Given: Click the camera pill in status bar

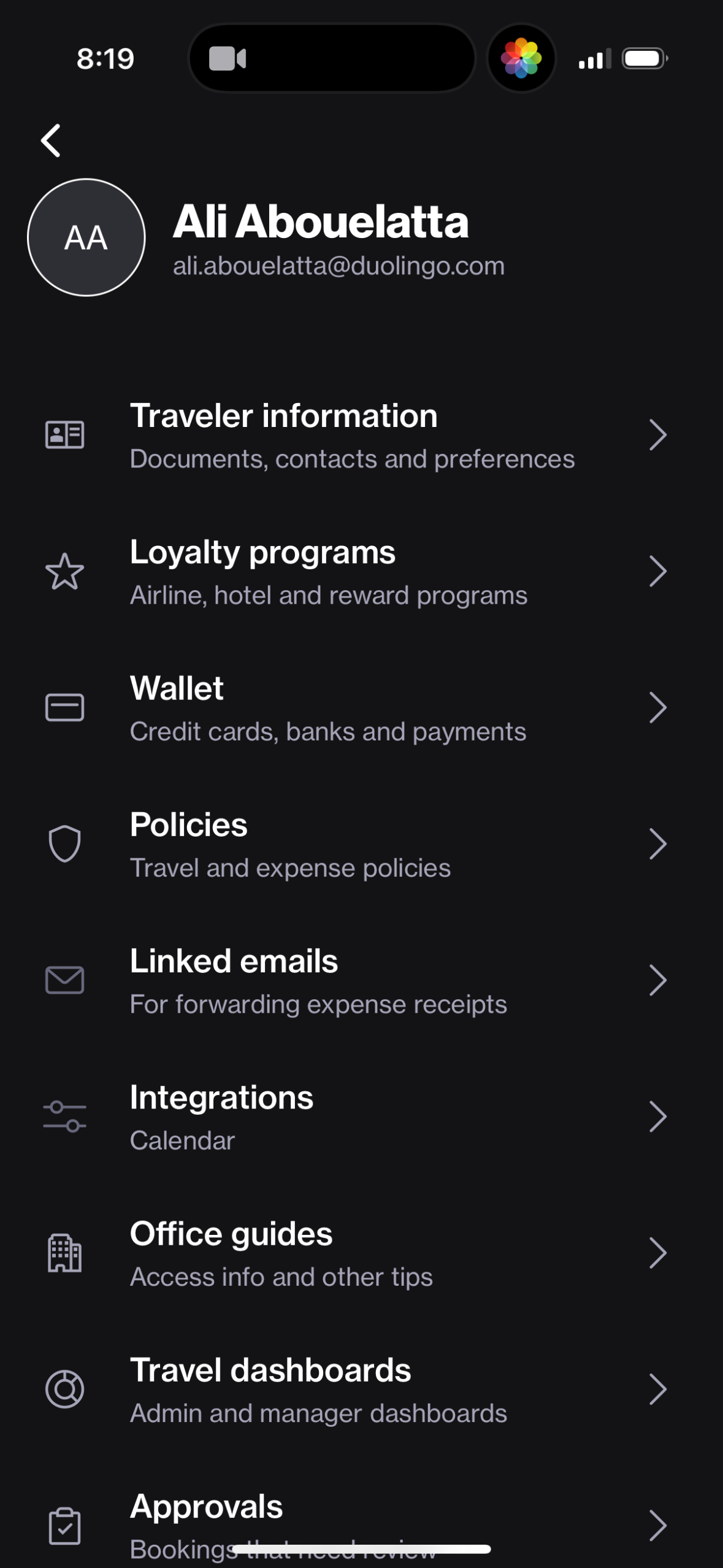Looking at the screenshot, I should [331, 58].
